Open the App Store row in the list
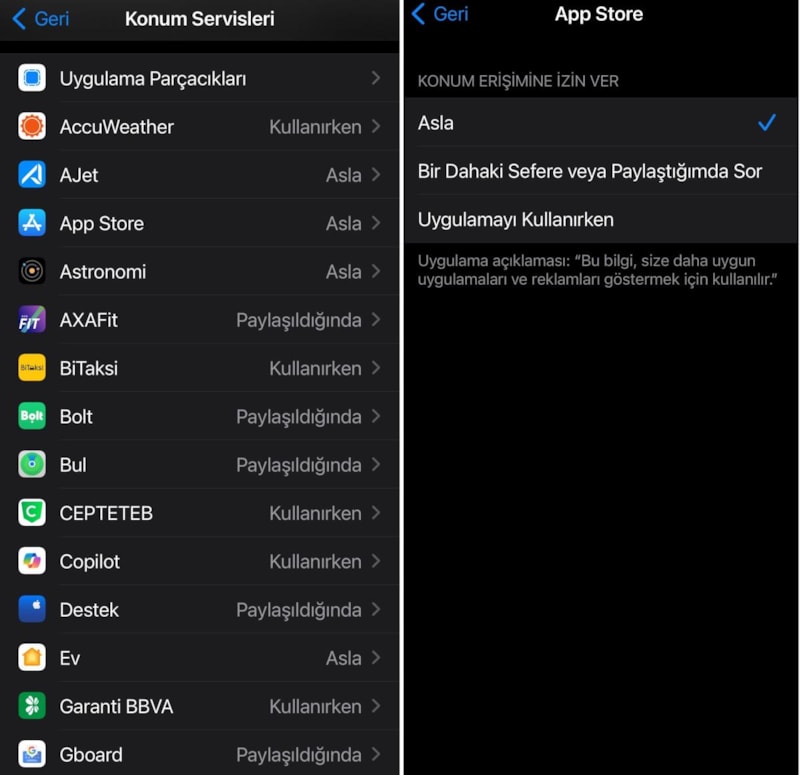This screenshot has height=775, width=800. (x=200, y=223)
